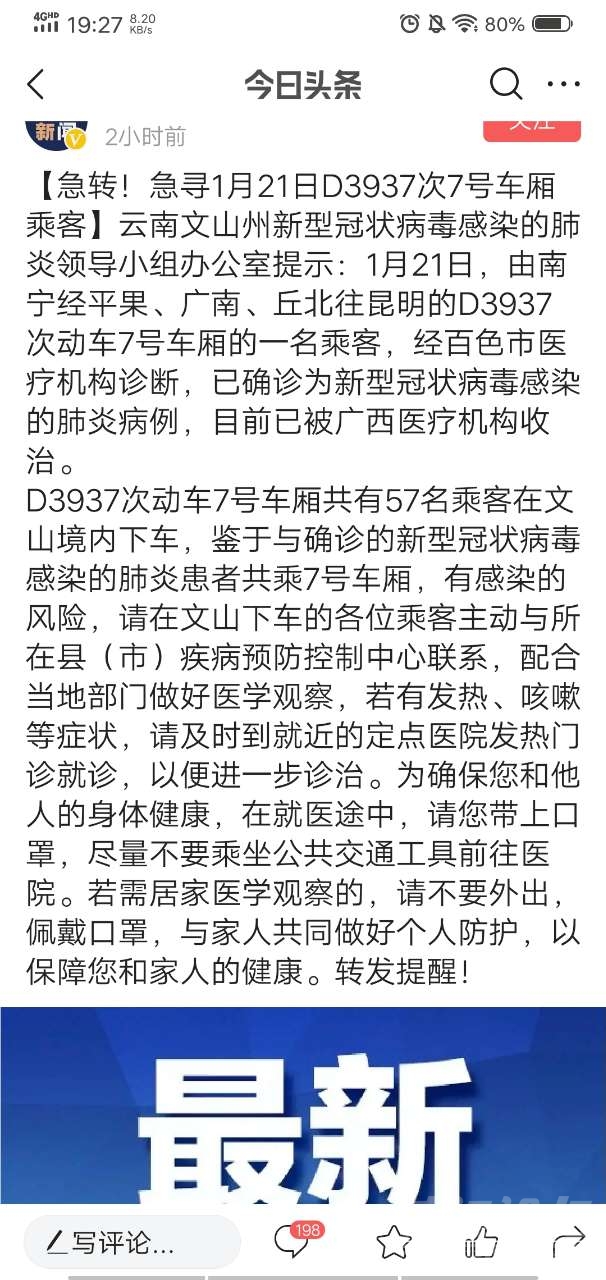The height and width of the screenshot is (1280, 606).
Task: Open search from the top bar
Action: pyautogui.click(x=506, y=85)
